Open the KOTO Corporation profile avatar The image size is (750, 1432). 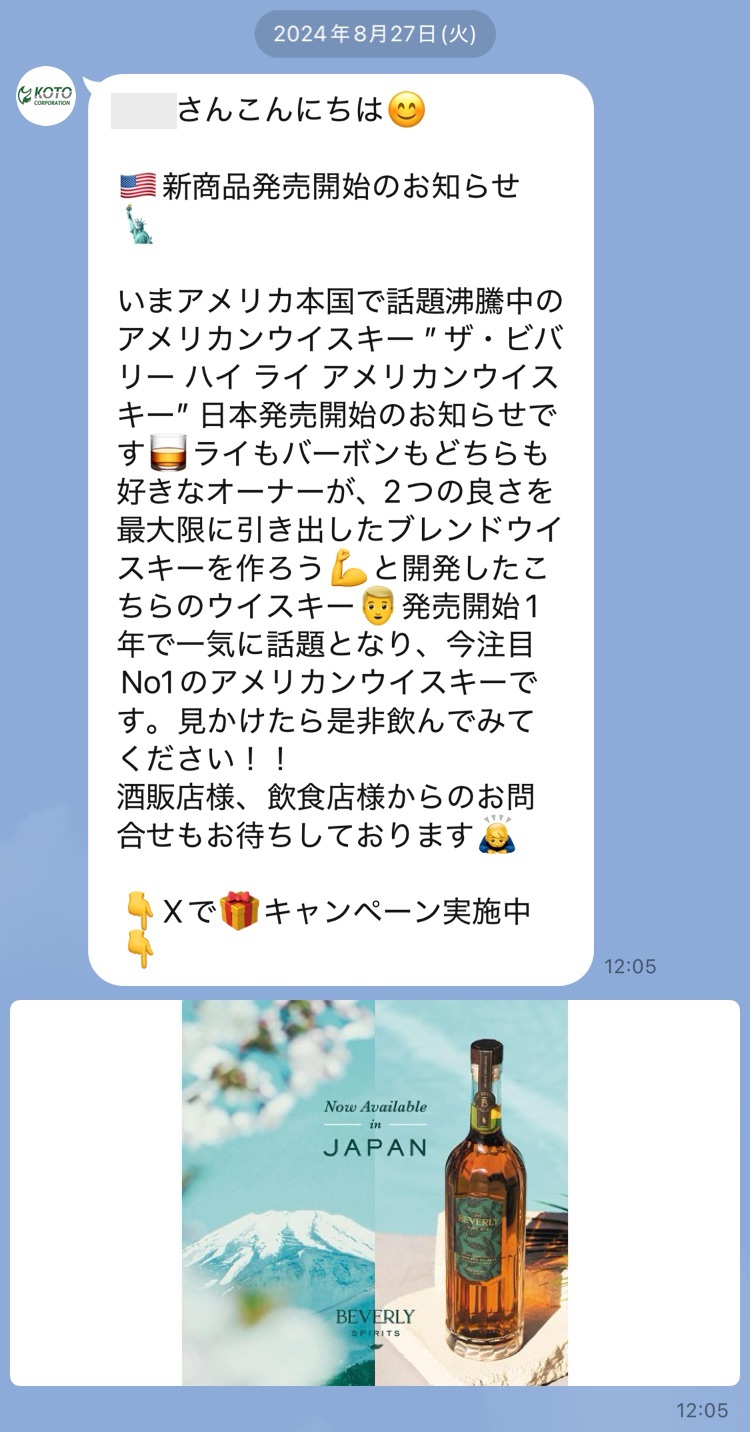[x=47, y=97]
